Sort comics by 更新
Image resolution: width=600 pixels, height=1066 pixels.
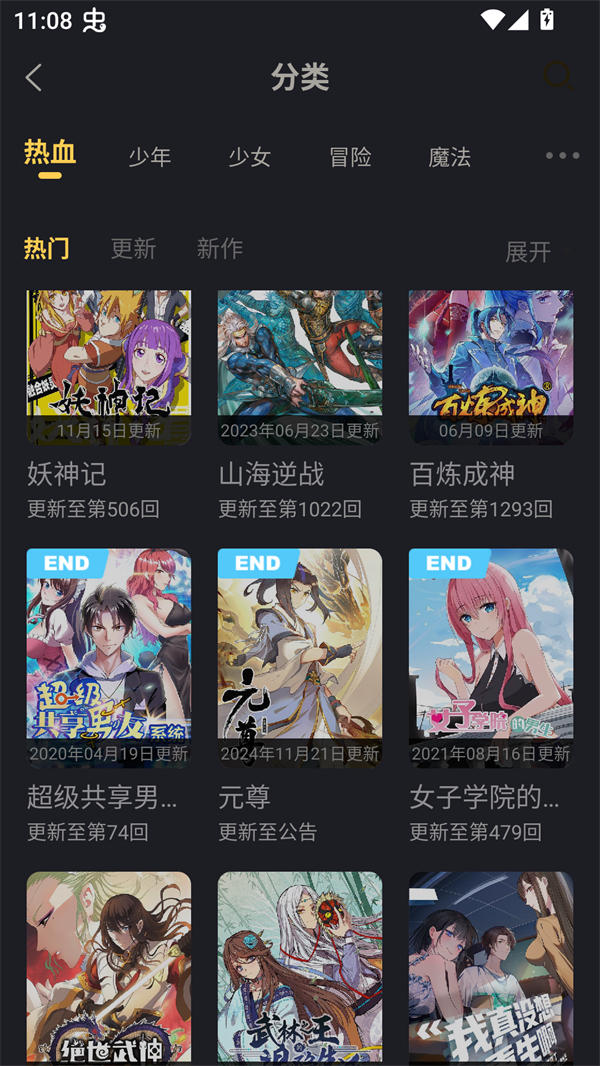tap(133, 248)
